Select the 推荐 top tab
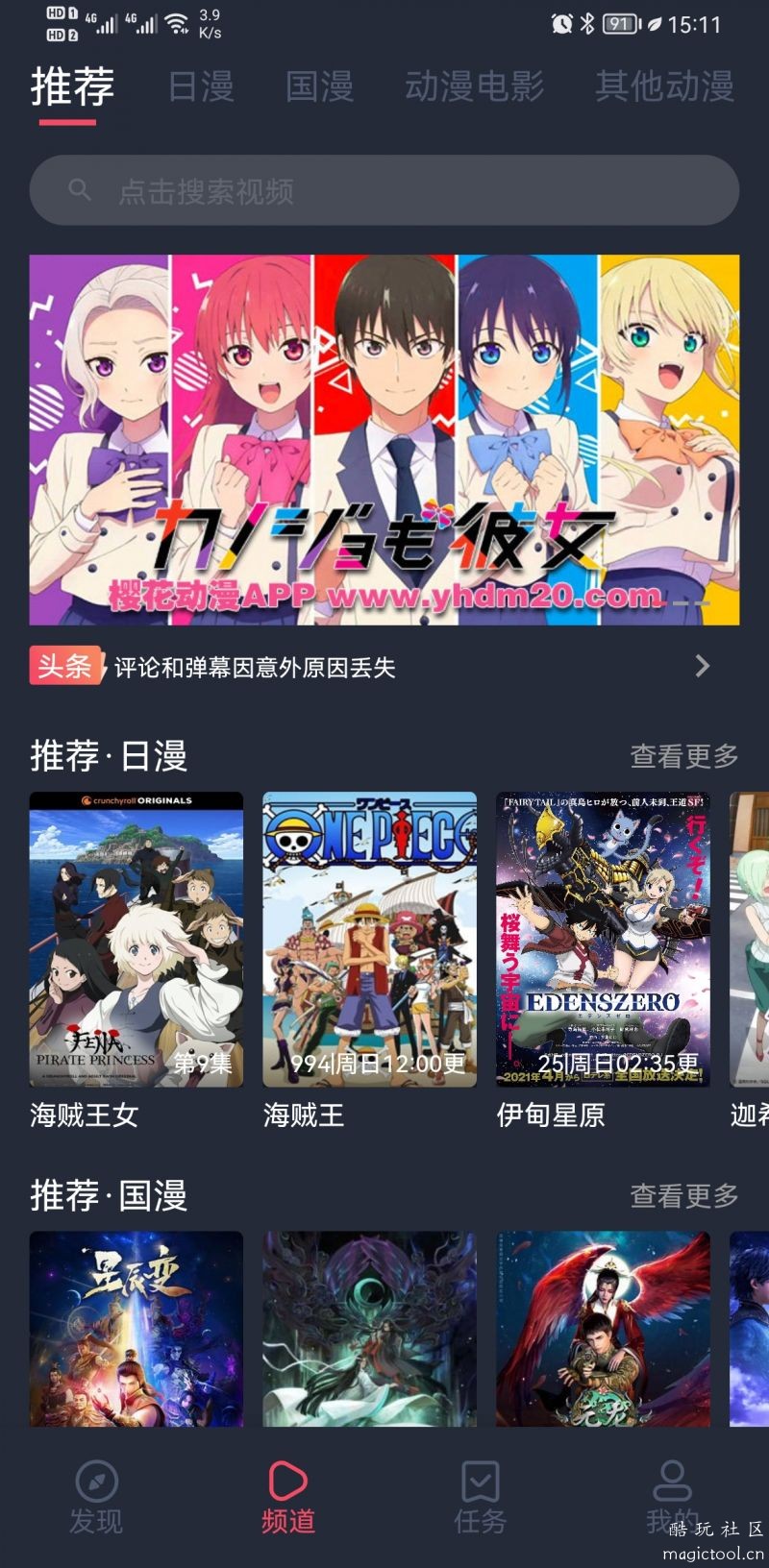The width and height of the screenshot is (769, 1568). coord(72,87)
